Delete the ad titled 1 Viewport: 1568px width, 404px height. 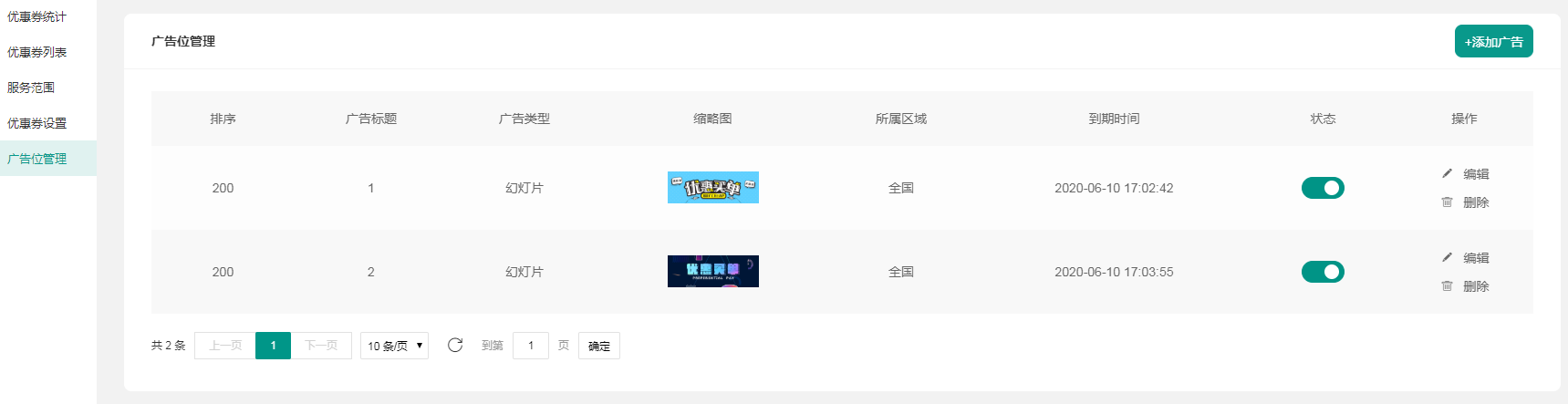pyautogui.click(x=1466, y=202)
